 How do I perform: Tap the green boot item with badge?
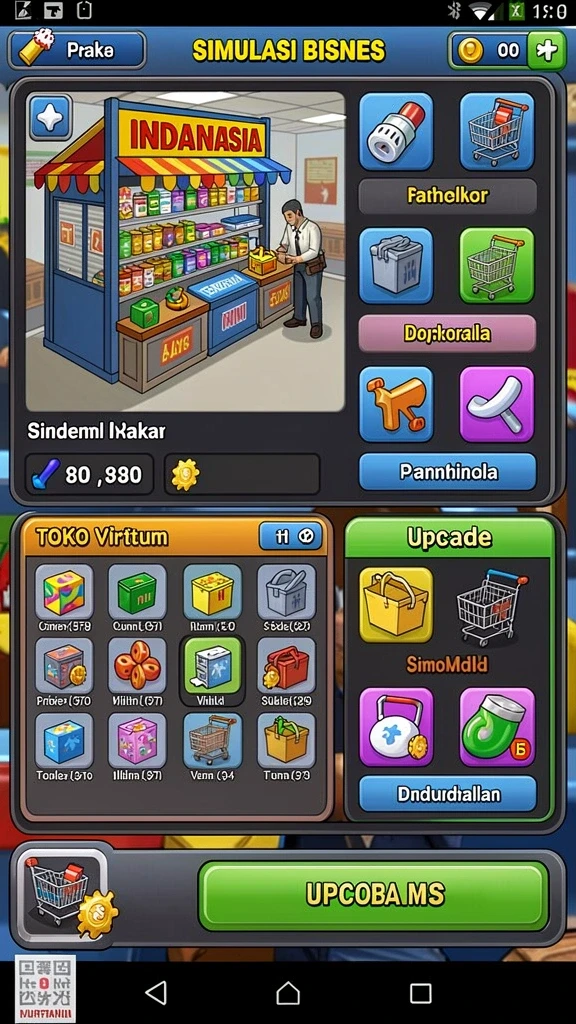point(497,727)
